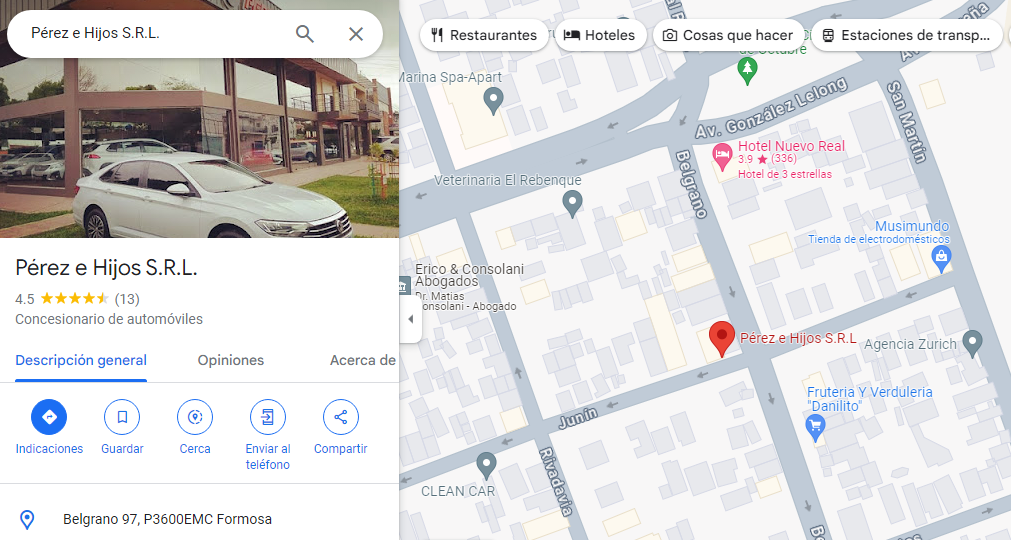Open the Belgrano 97 address row

click(x=167, y=519)
